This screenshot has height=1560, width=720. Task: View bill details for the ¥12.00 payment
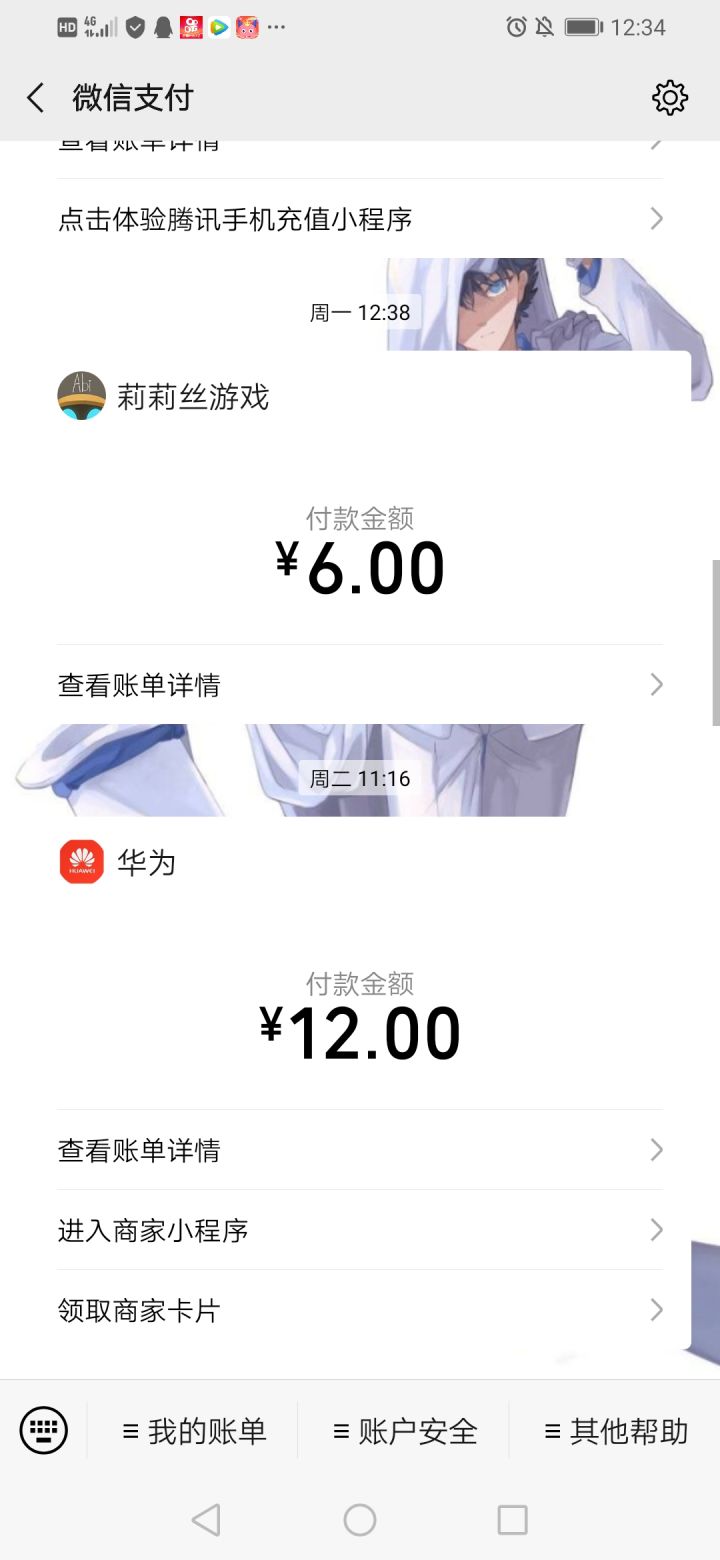(360, 1150)
